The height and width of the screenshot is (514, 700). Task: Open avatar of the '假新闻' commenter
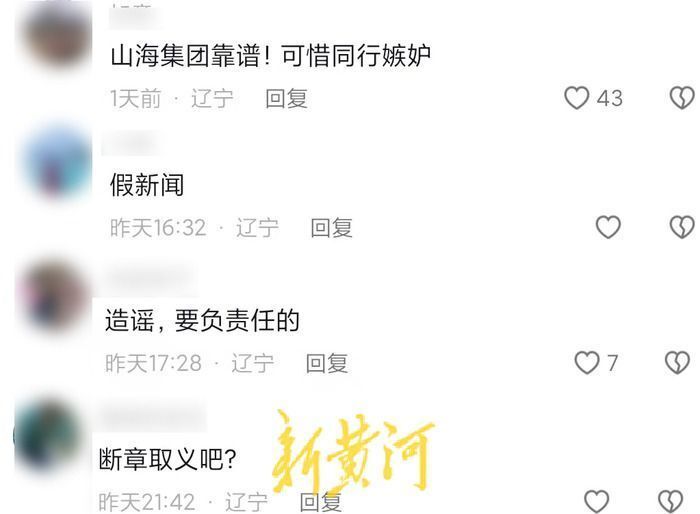[x=56, y=164]
